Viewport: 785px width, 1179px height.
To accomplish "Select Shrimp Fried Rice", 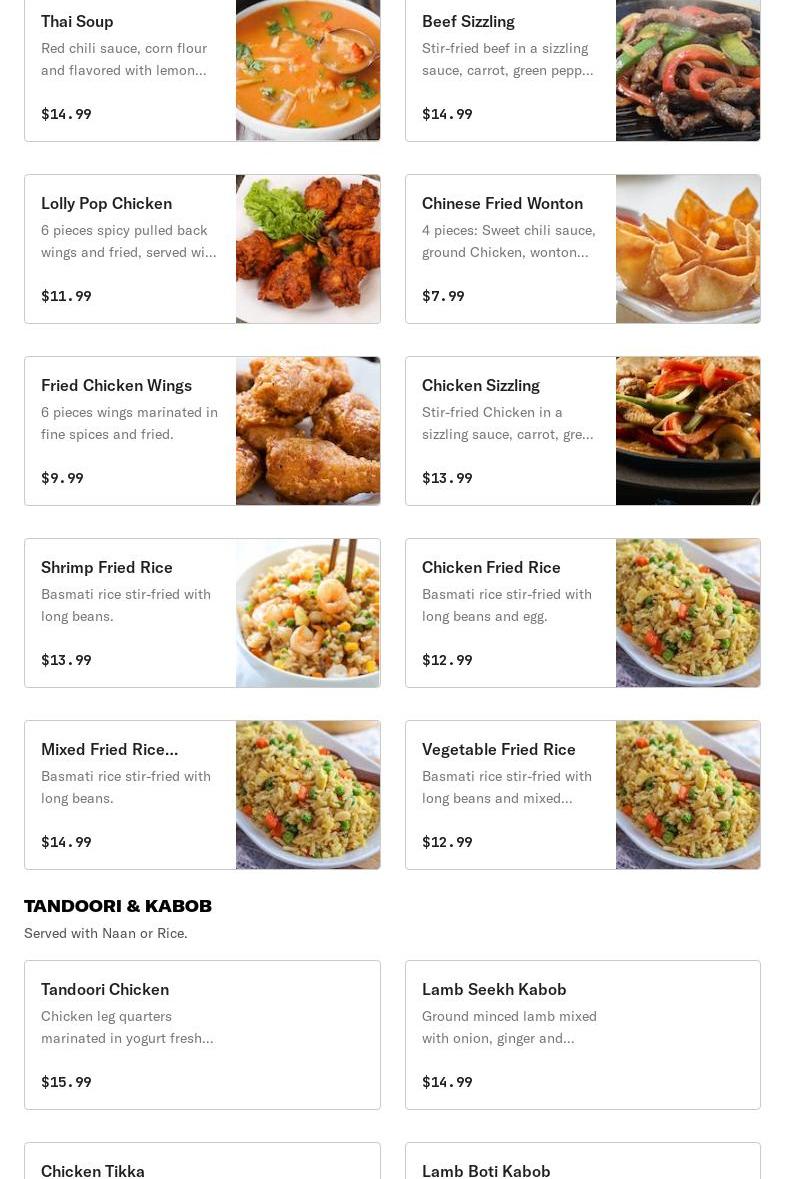I will click(x=202, y=613).
